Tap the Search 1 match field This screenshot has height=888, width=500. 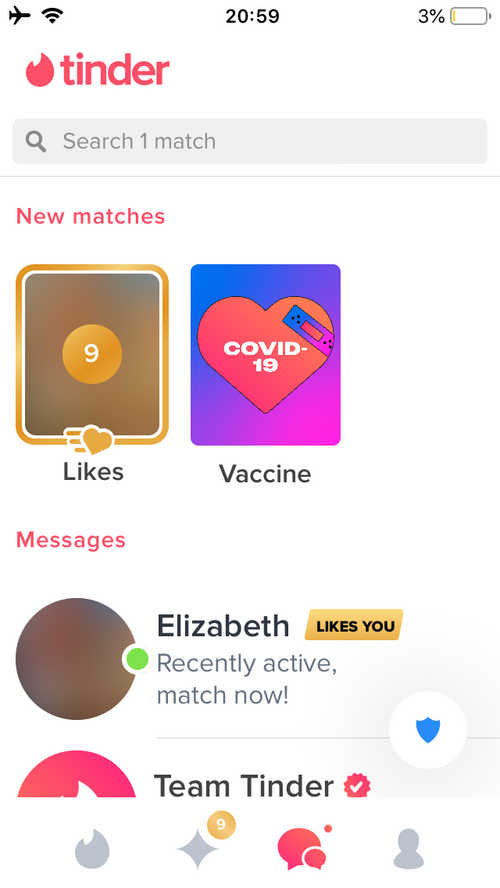250,142
